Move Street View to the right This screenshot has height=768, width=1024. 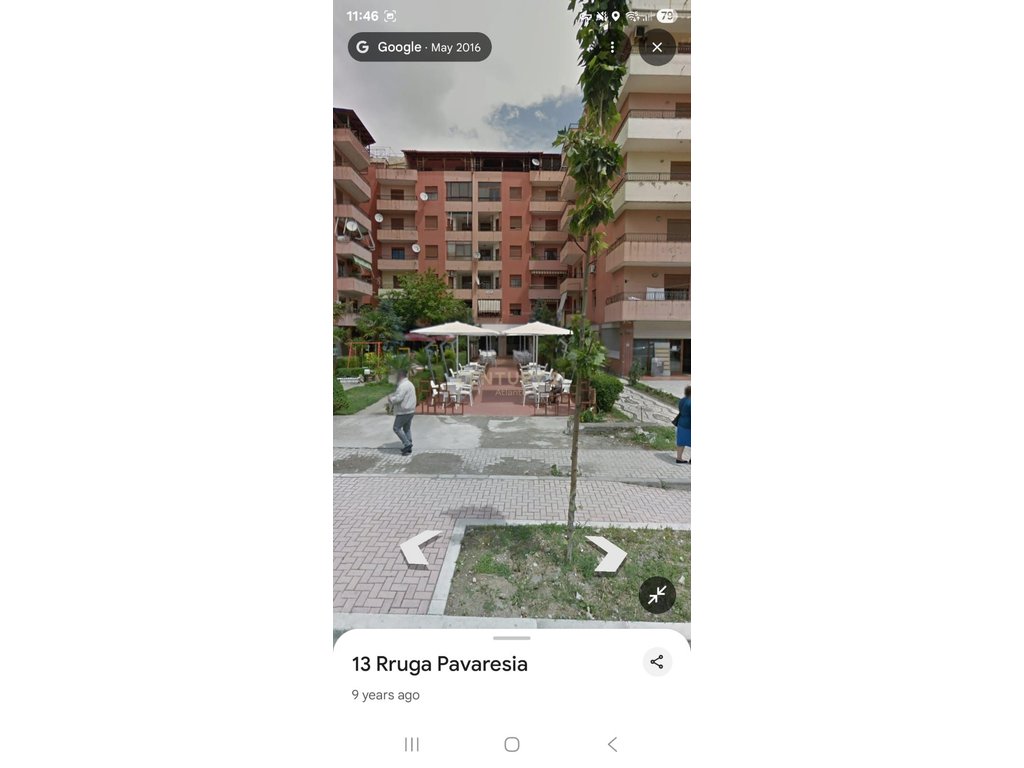(606, 553)
